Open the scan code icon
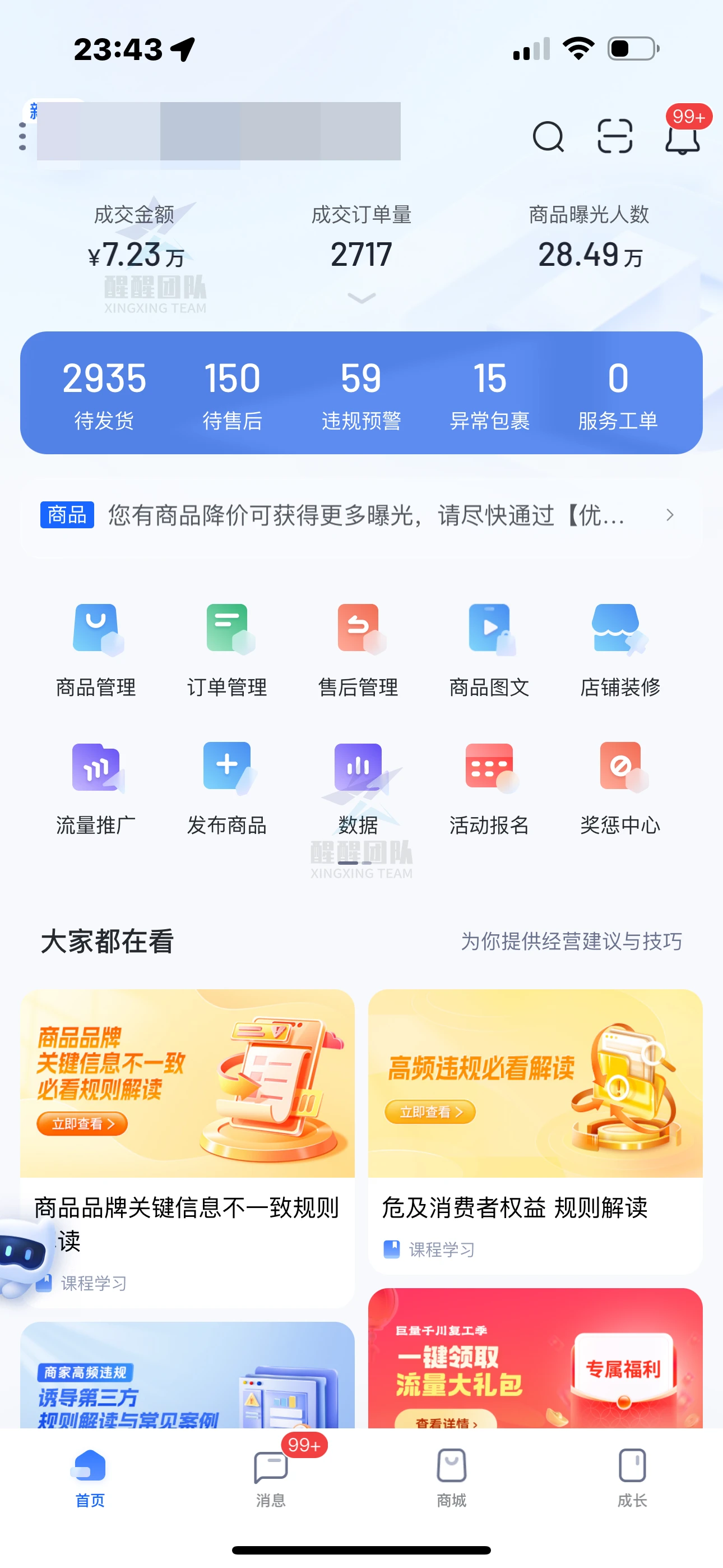 pos(615,136)
